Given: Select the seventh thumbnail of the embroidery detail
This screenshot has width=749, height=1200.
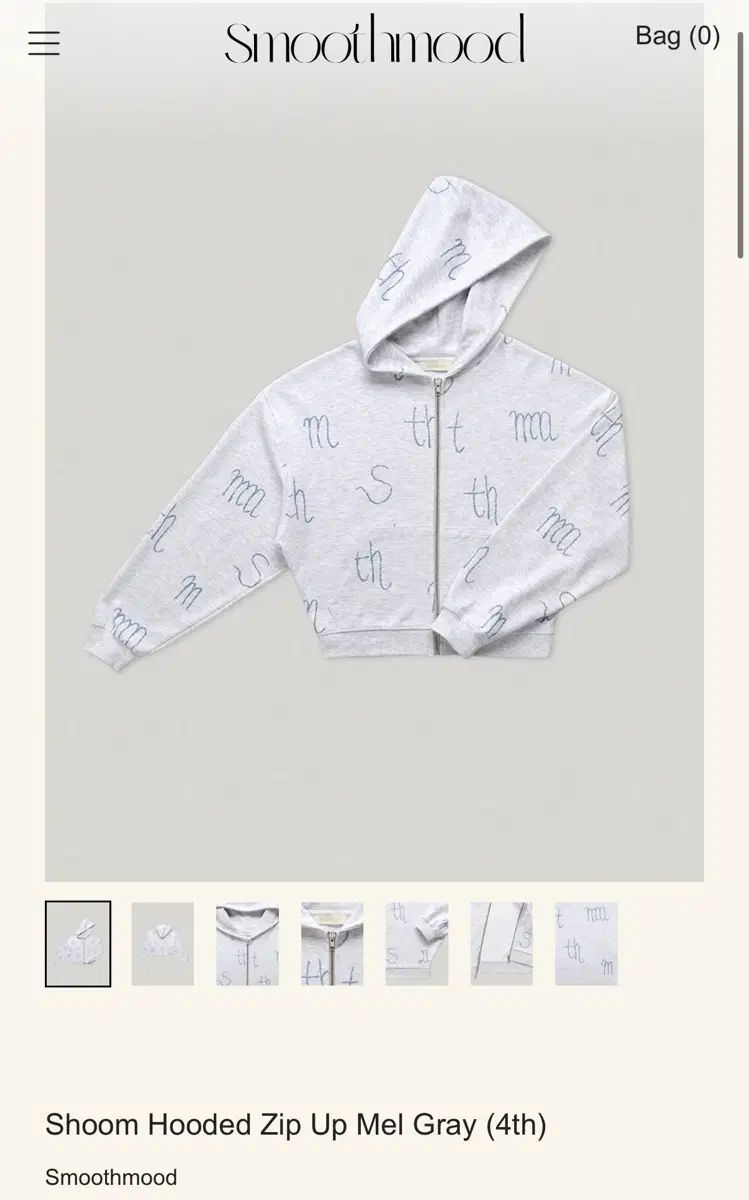Looking at the screenshot, I should pos(587,944).
